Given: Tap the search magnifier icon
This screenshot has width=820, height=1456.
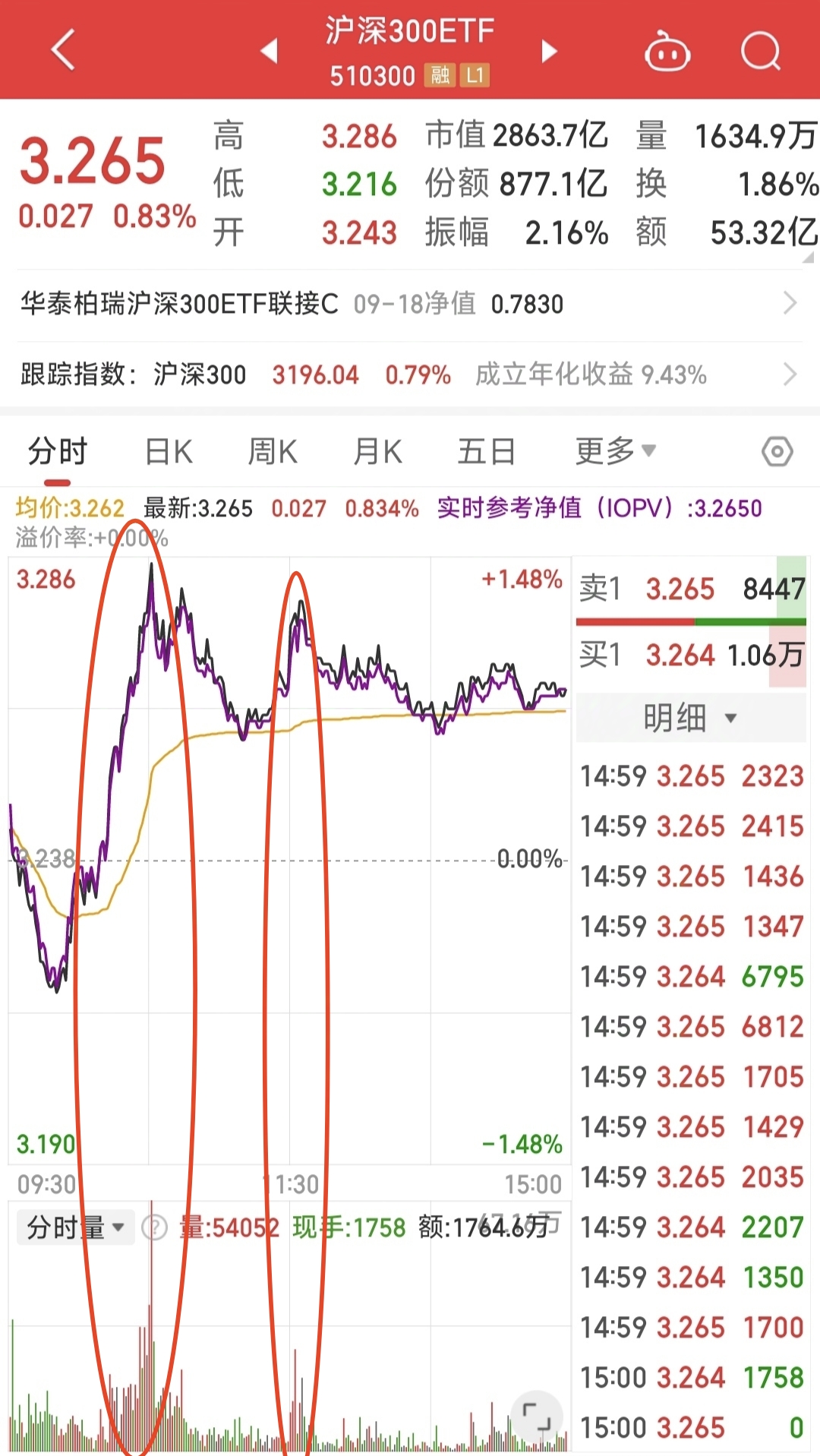Looking at the screenshot, I should click(x=760, y=51).
